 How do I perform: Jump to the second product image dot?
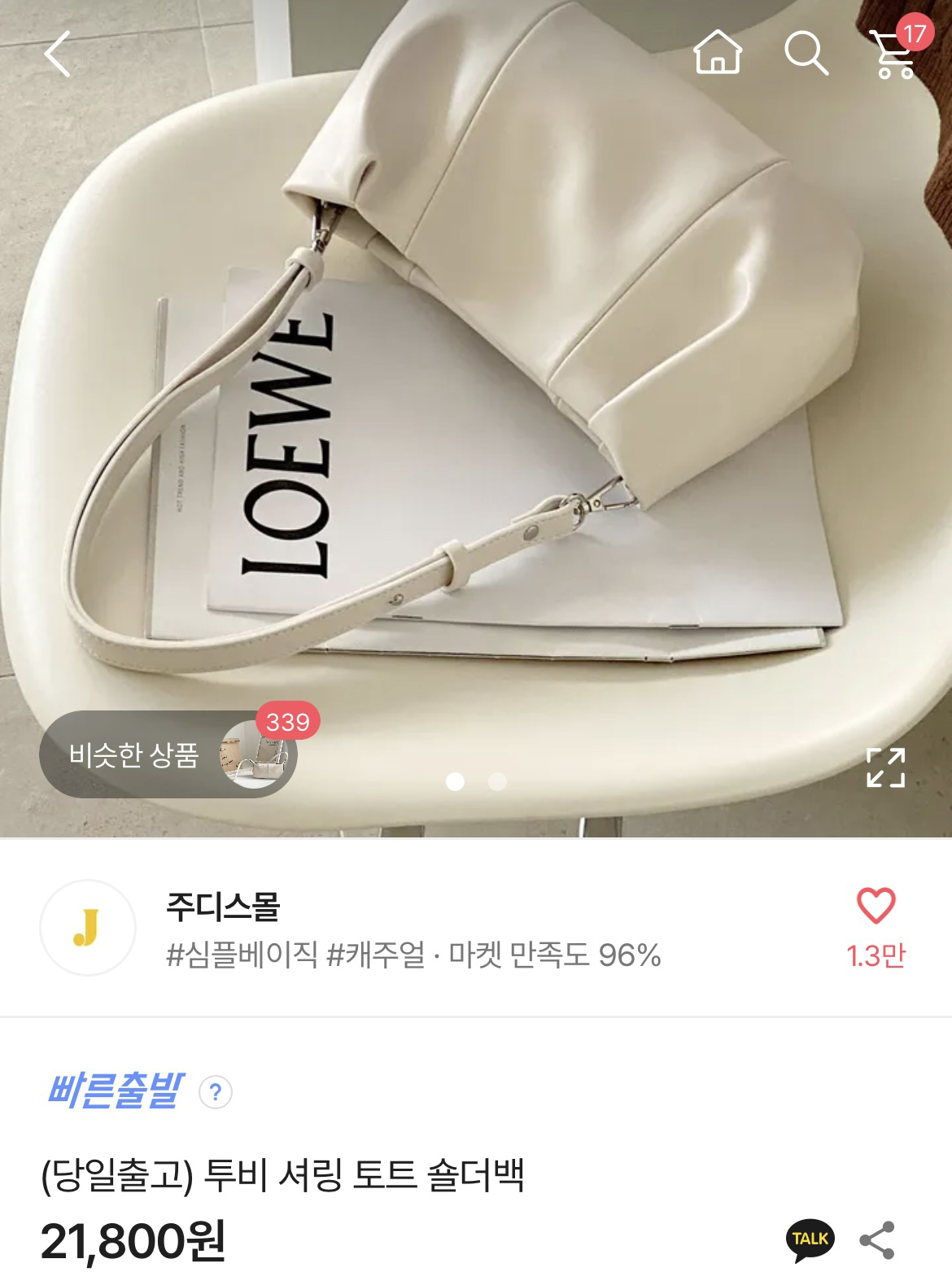coord(497,782)
